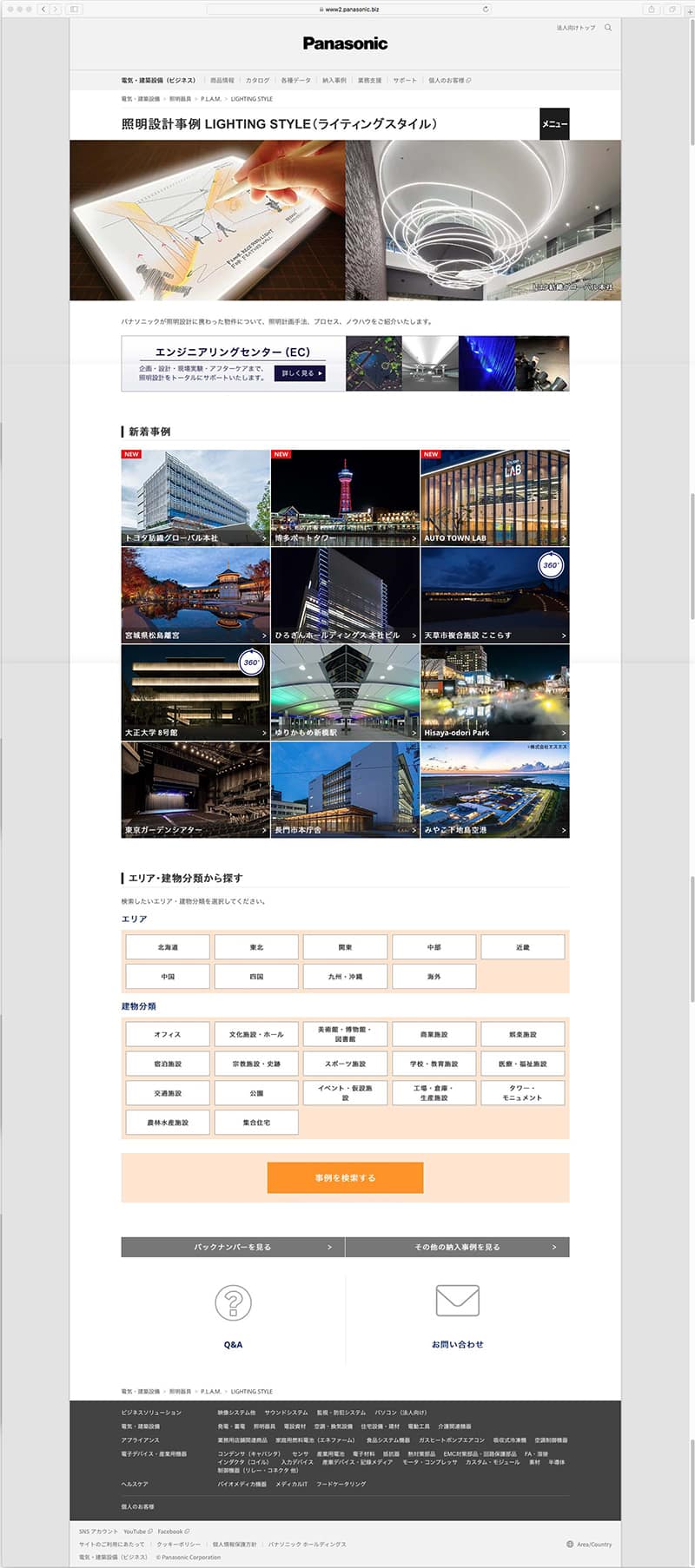
Task: Choose the 公園 building category
Action: [256, 1093]
